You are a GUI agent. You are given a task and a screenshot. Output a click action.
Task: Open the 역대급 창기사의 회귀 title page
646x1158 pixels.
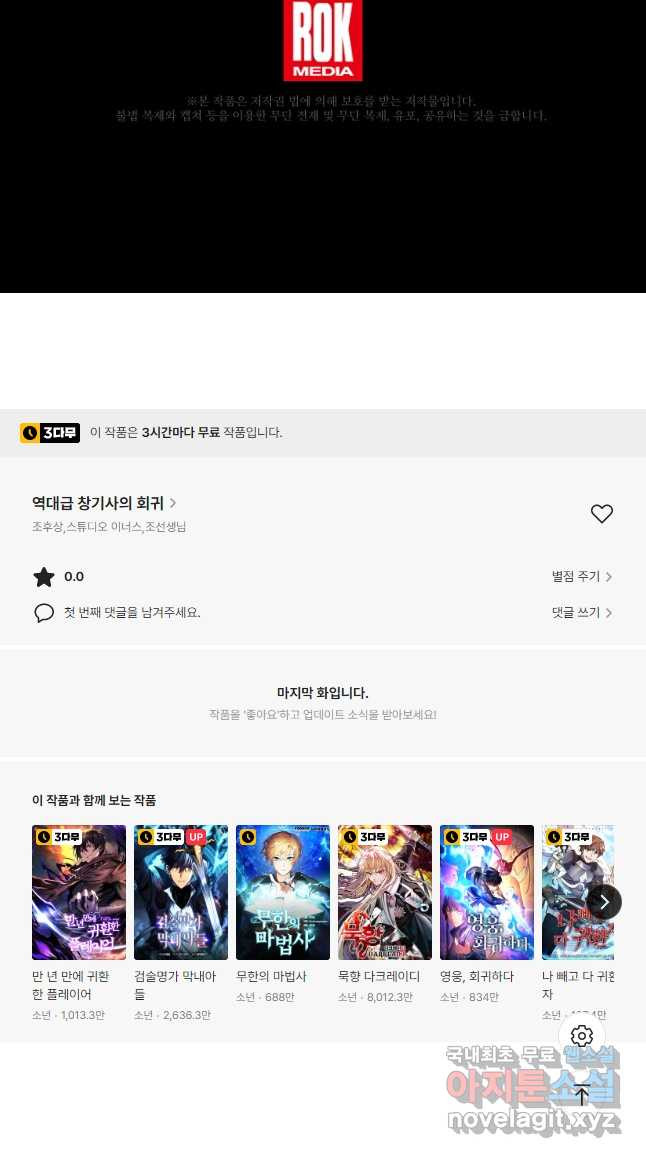(x=104, y=503)
